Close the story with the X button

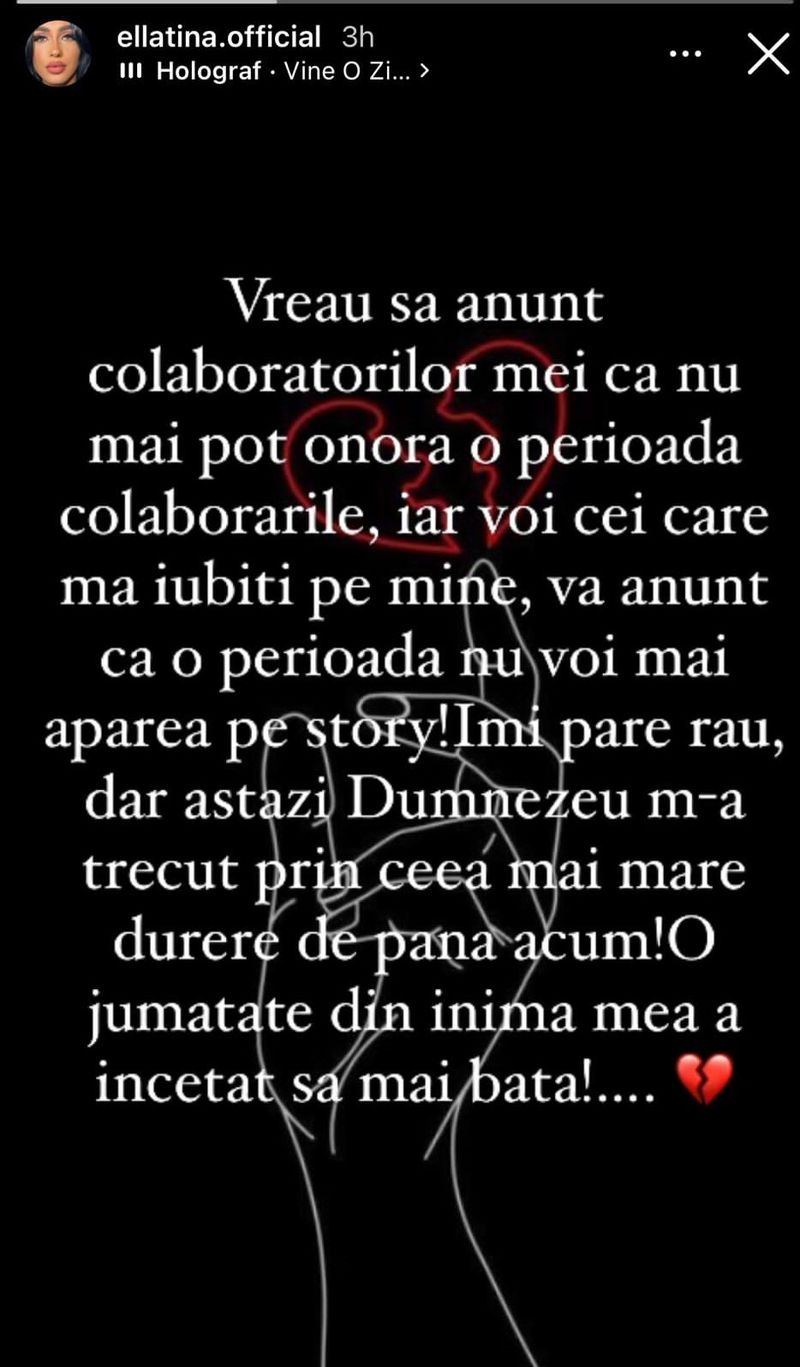click(x=768, y=53)
